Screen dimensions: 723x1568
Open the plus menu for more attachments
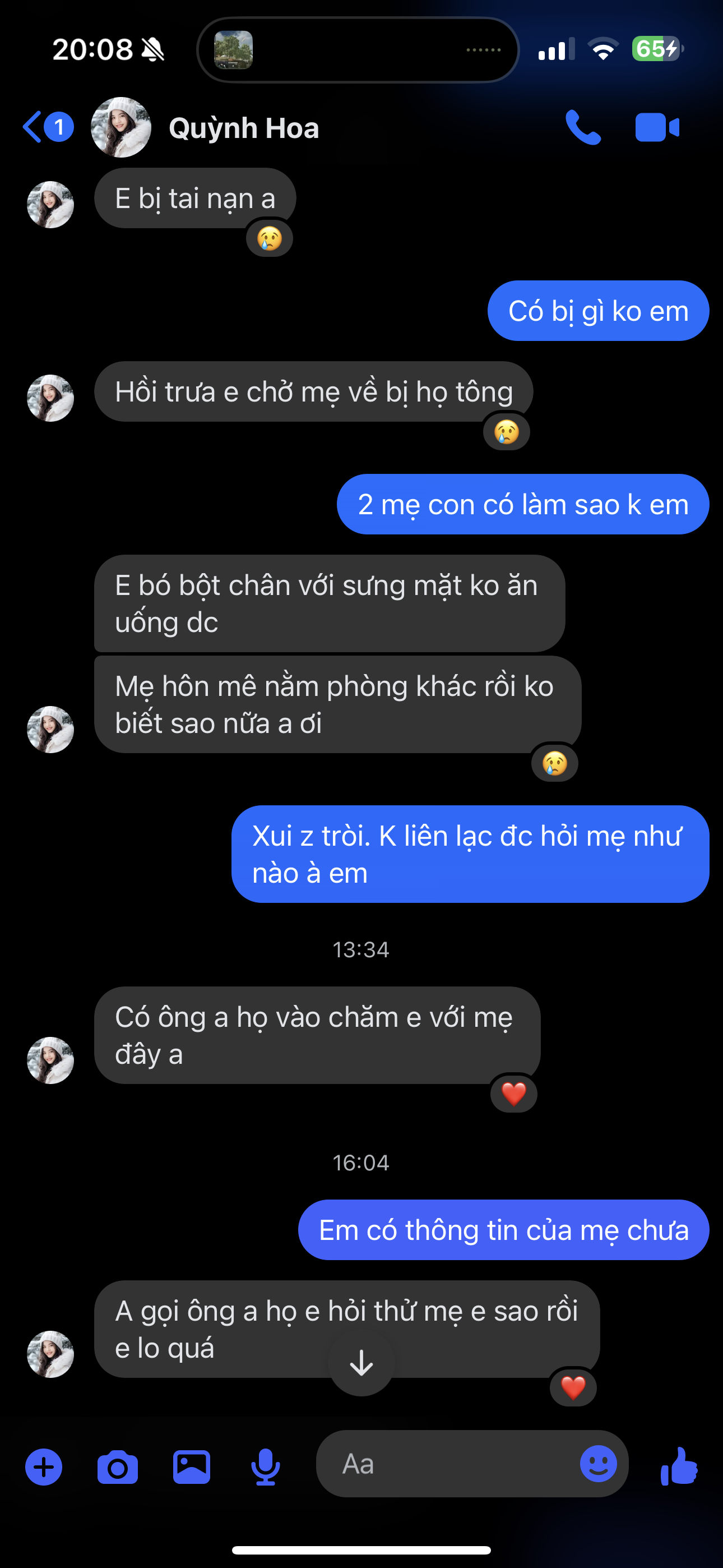(x=44, y=1467)
